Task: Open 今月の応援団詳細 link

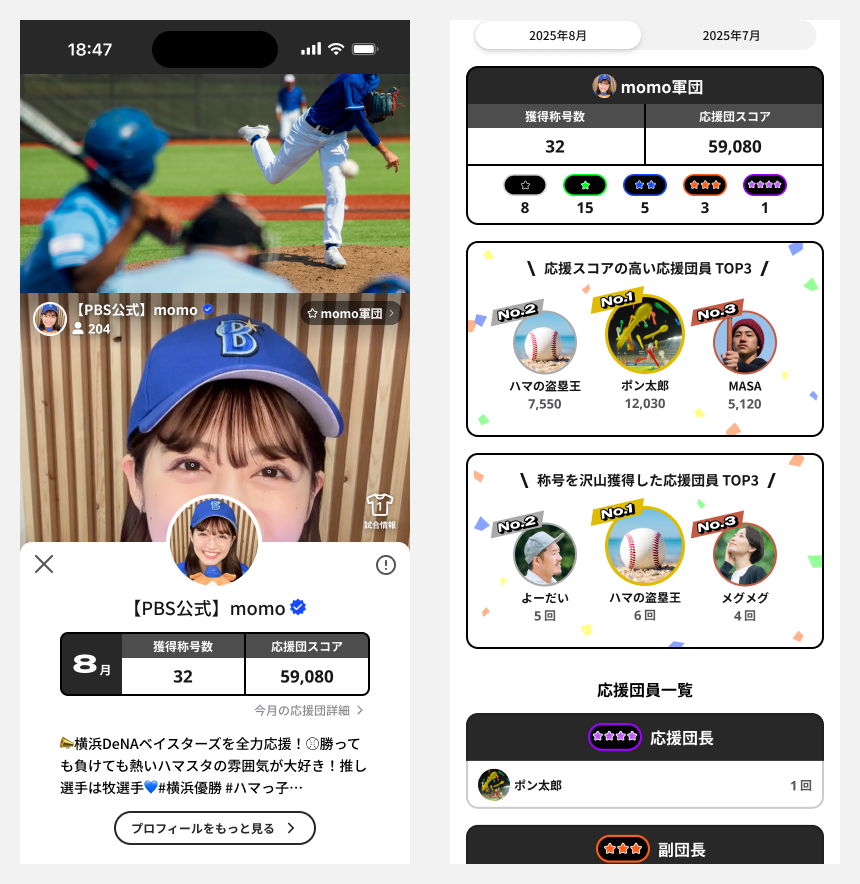Action: 308,710
